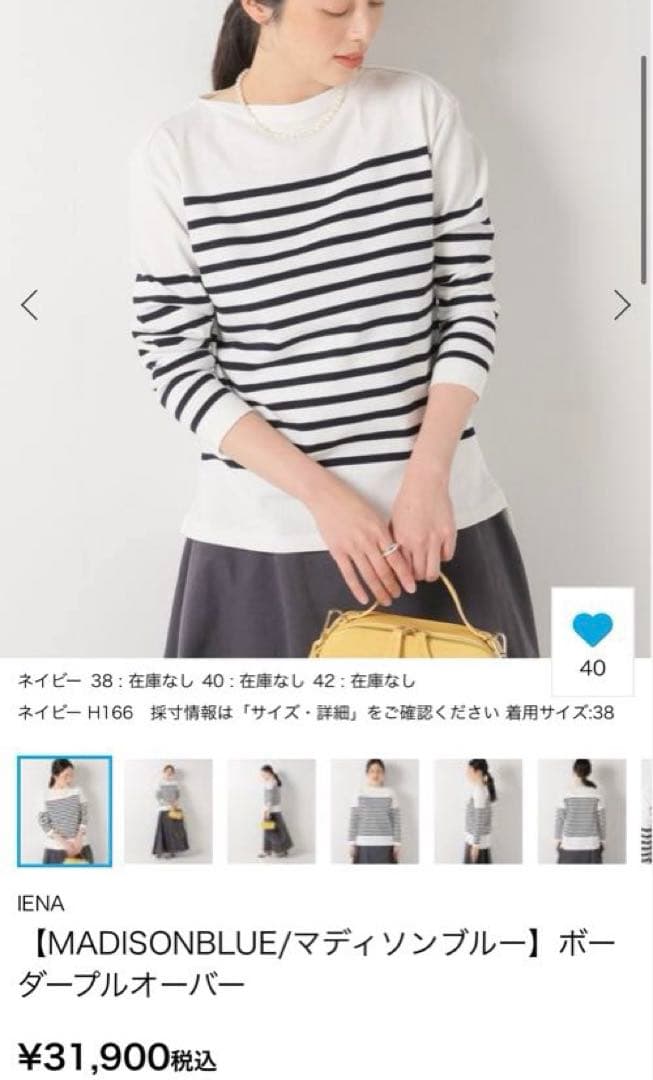This screenshot has height=1080, width=653.
Task: Show the previous product photo
Action: (x=30, y=304)
